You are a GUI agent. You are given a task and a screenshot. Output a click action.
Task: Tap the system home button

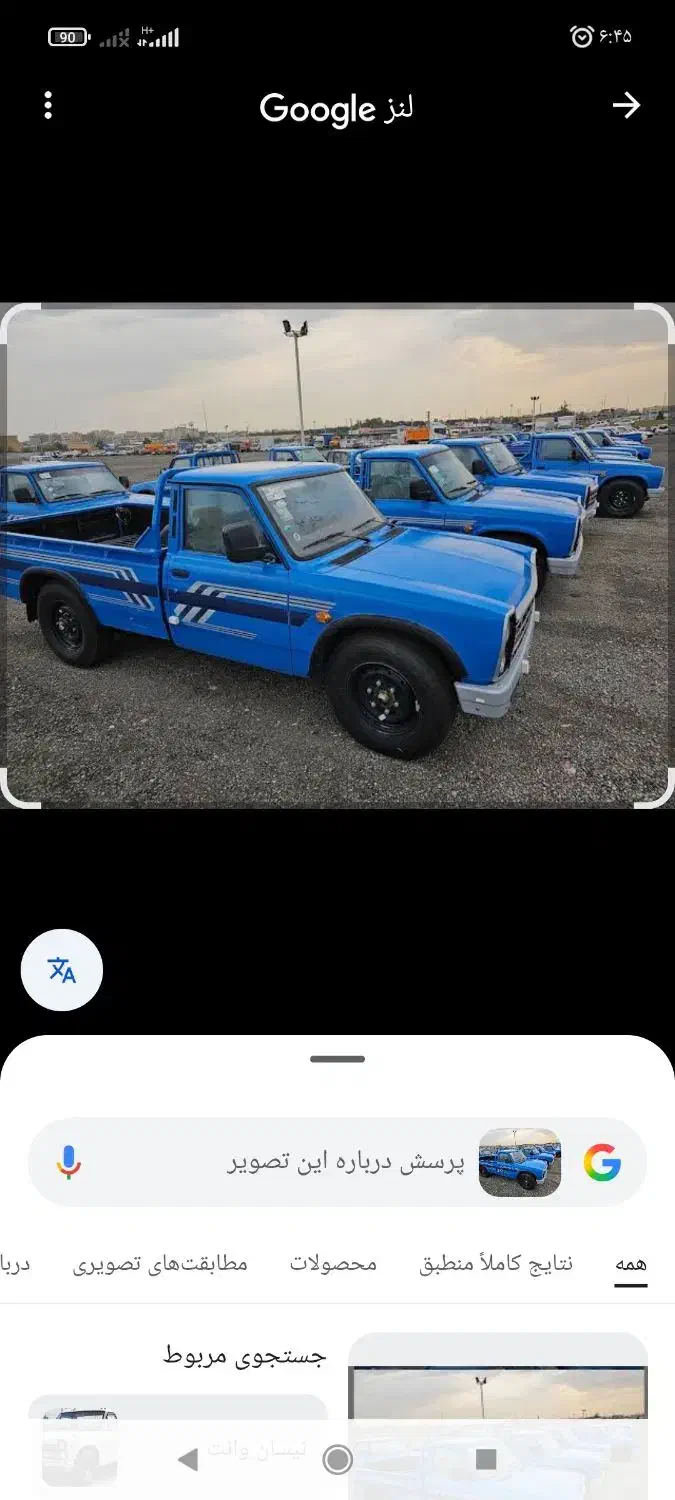point(338,1460)
